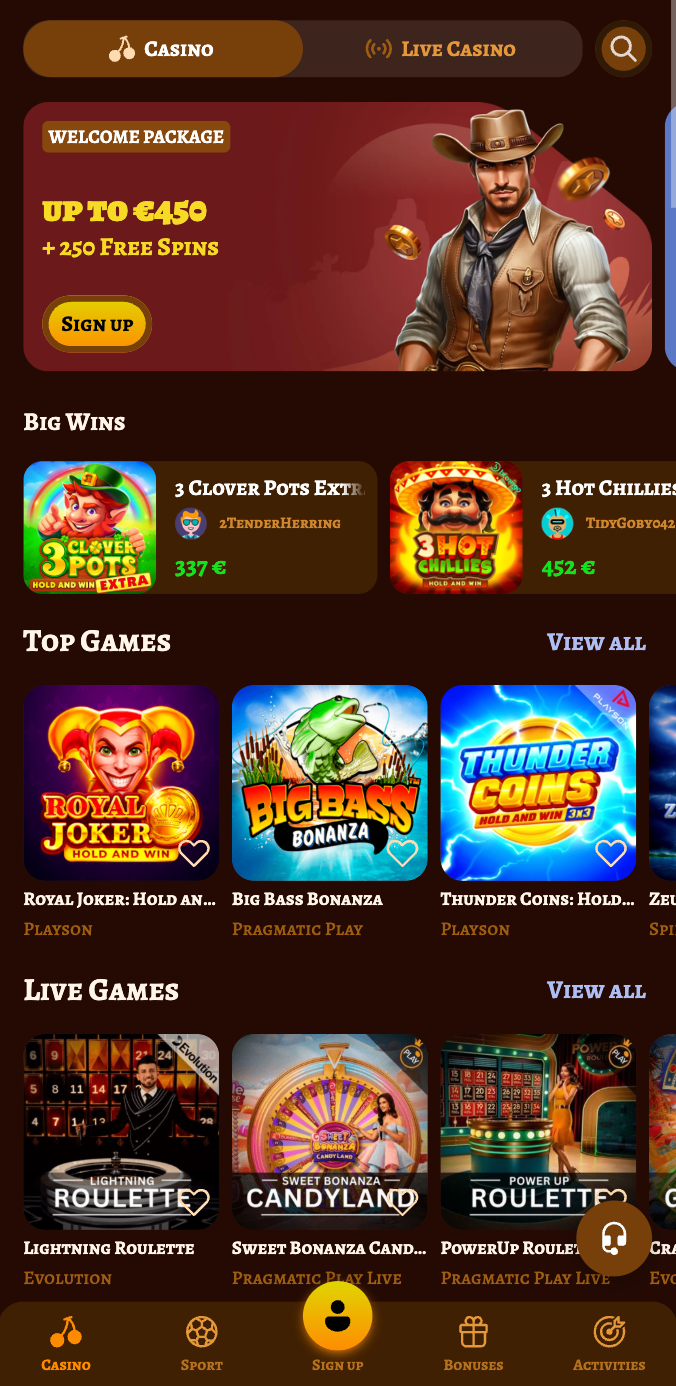This screenshot has width=676, height=1386.
Task: Add Royal Joker to favorites
Action: point(194,853)
